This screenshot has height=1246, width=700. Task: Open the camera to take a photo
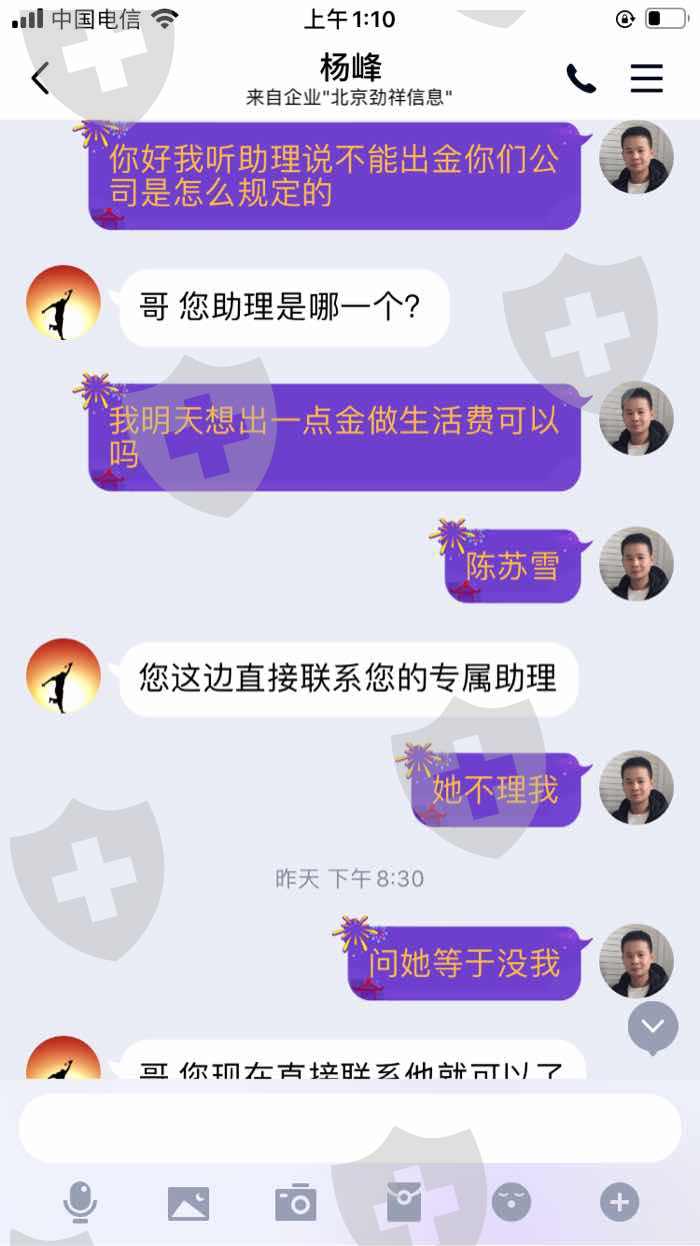(x=296, y=1202)
